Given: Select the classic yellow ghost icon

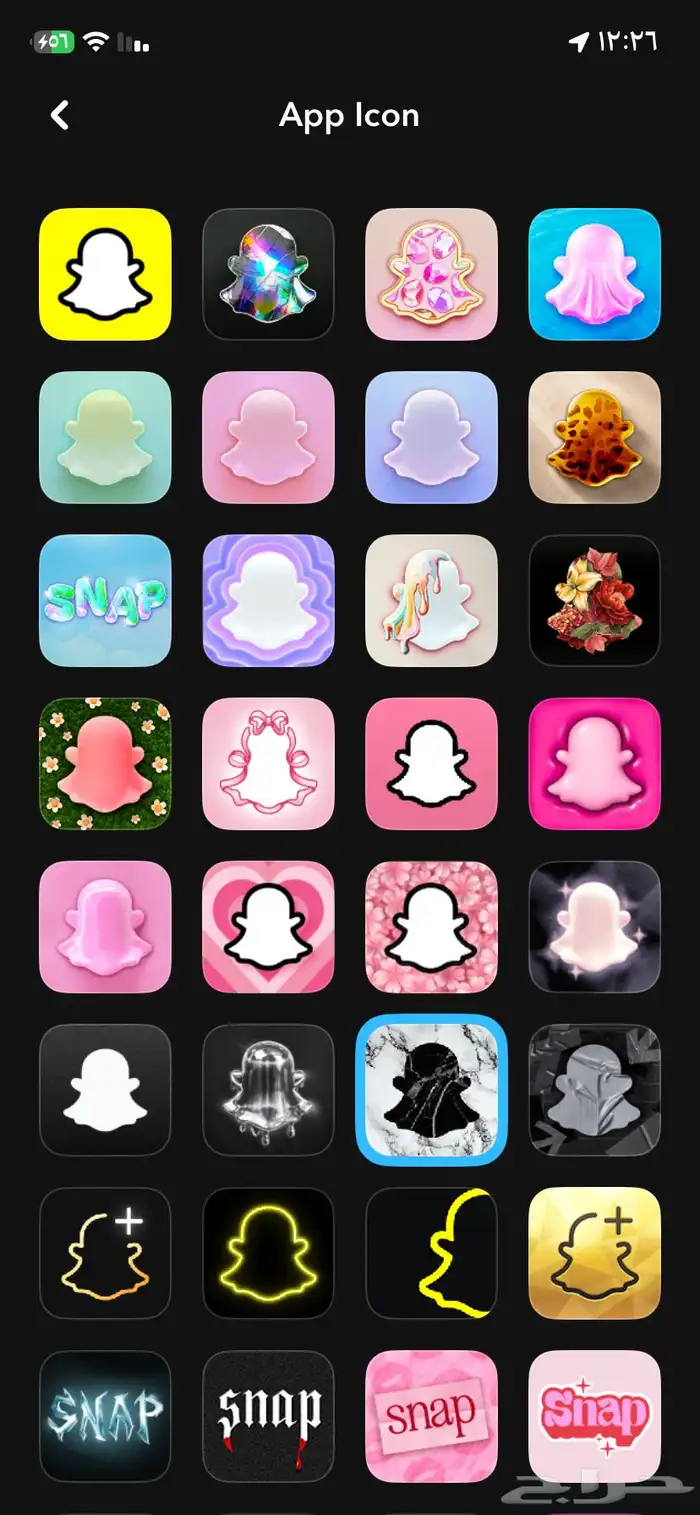Looking at the screenshot, I should click(x=105, y=274).
